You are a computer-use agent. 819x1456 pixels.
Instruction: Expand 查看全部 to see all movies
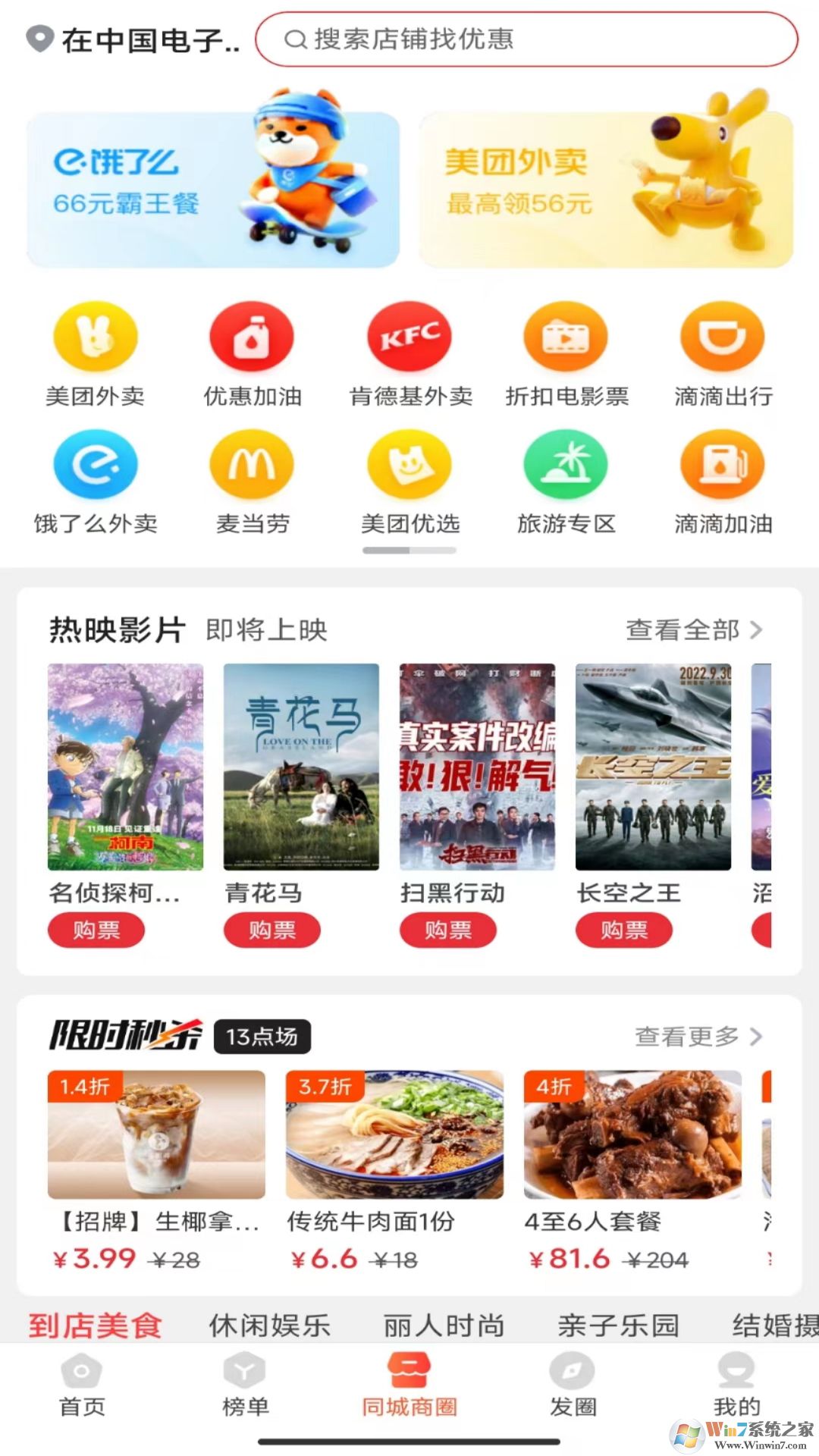point(685,629)
